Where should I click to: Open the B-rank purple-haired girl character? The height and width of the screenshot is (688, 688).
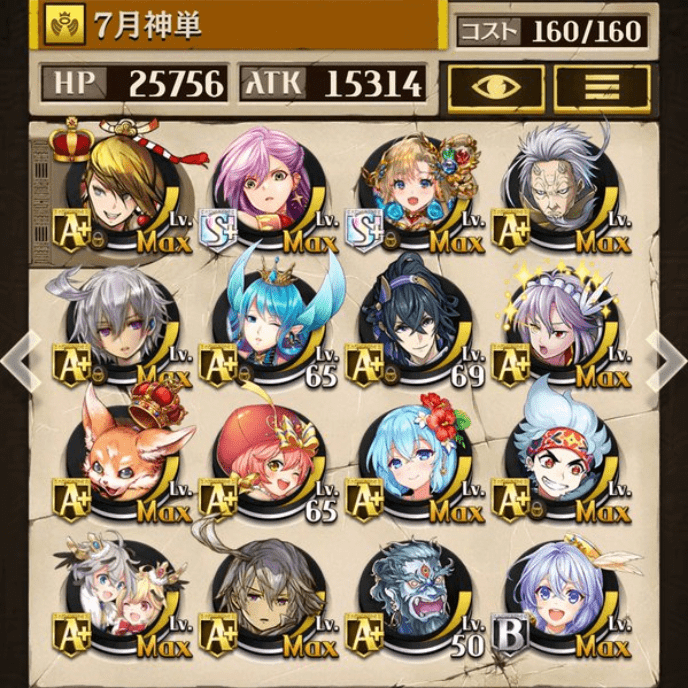(x=558, y=590)
